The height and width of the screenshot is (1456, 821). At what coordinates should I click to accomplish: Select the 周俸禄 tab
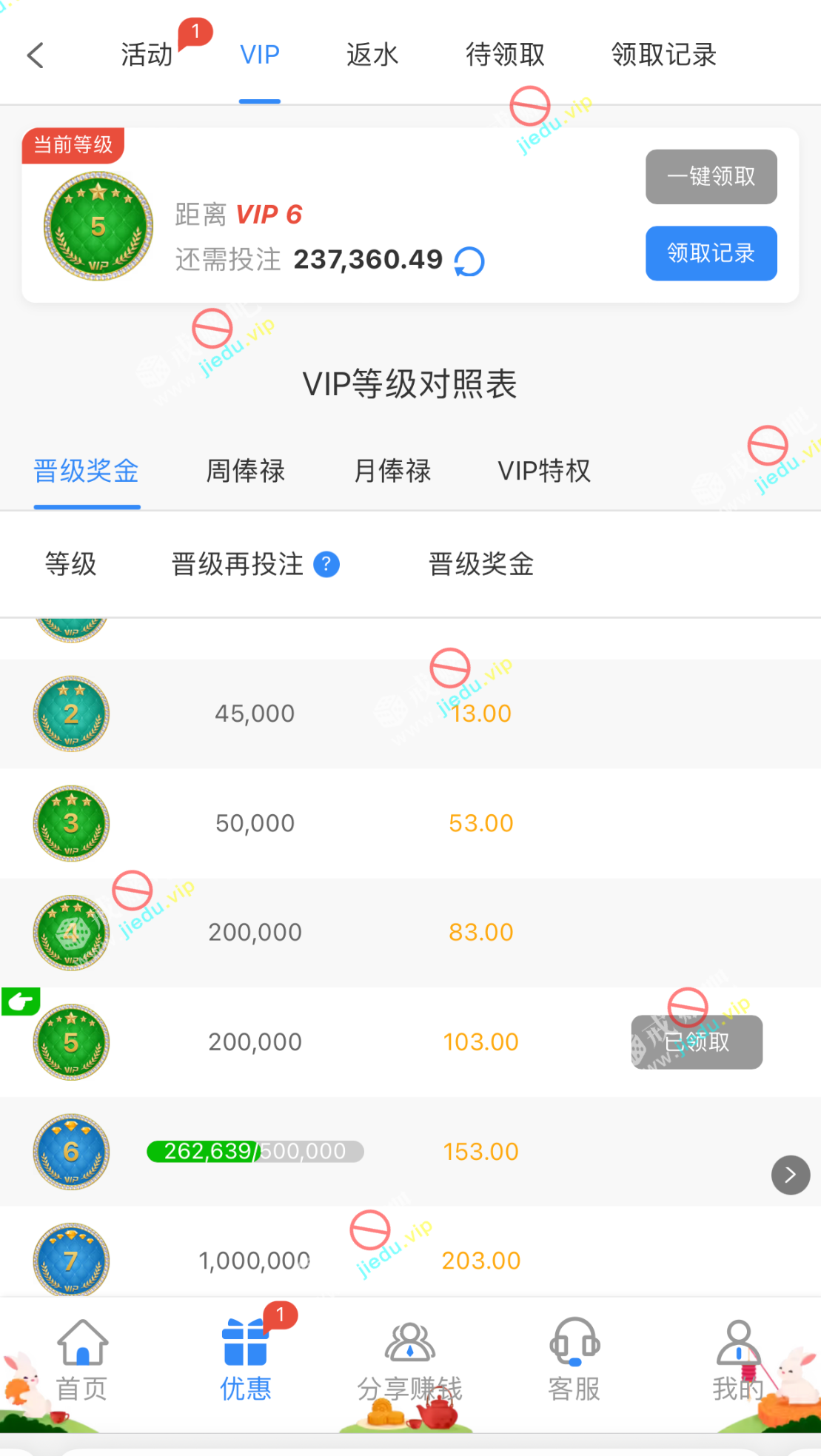245,471
